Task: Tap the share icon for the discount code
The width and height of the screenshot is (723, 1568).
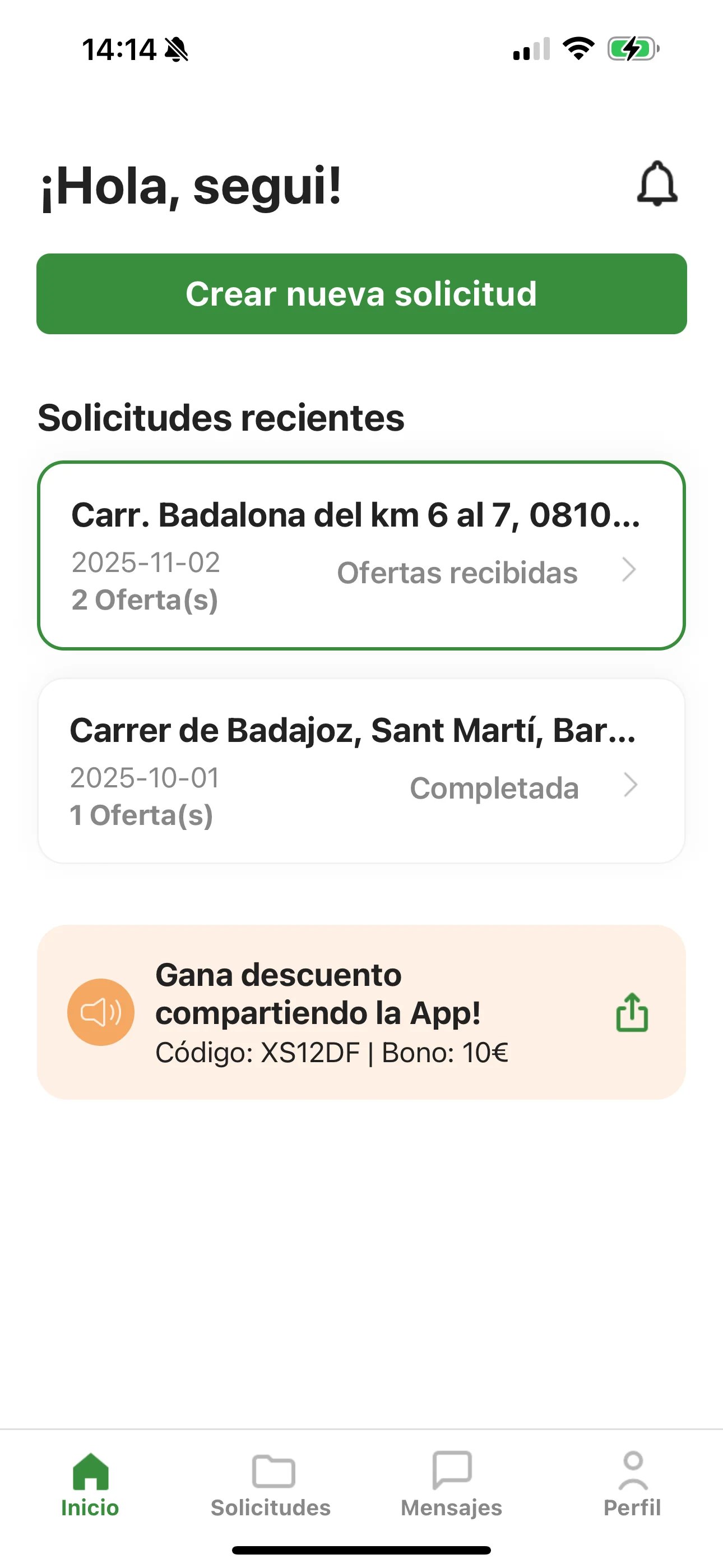Action: [633, 1012]
